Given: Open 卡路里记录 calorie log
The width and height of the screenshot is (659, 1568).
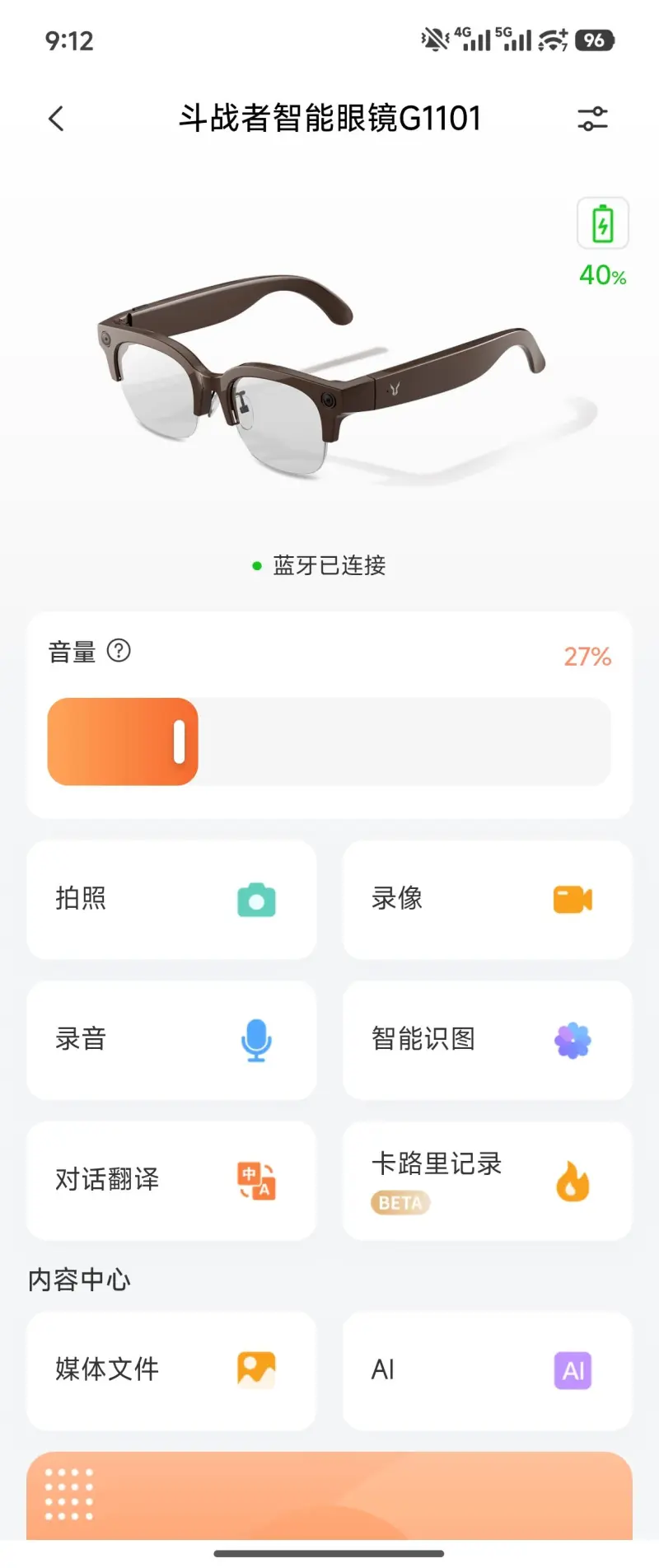Looking at the screenshot, I should pos(487,1180).
